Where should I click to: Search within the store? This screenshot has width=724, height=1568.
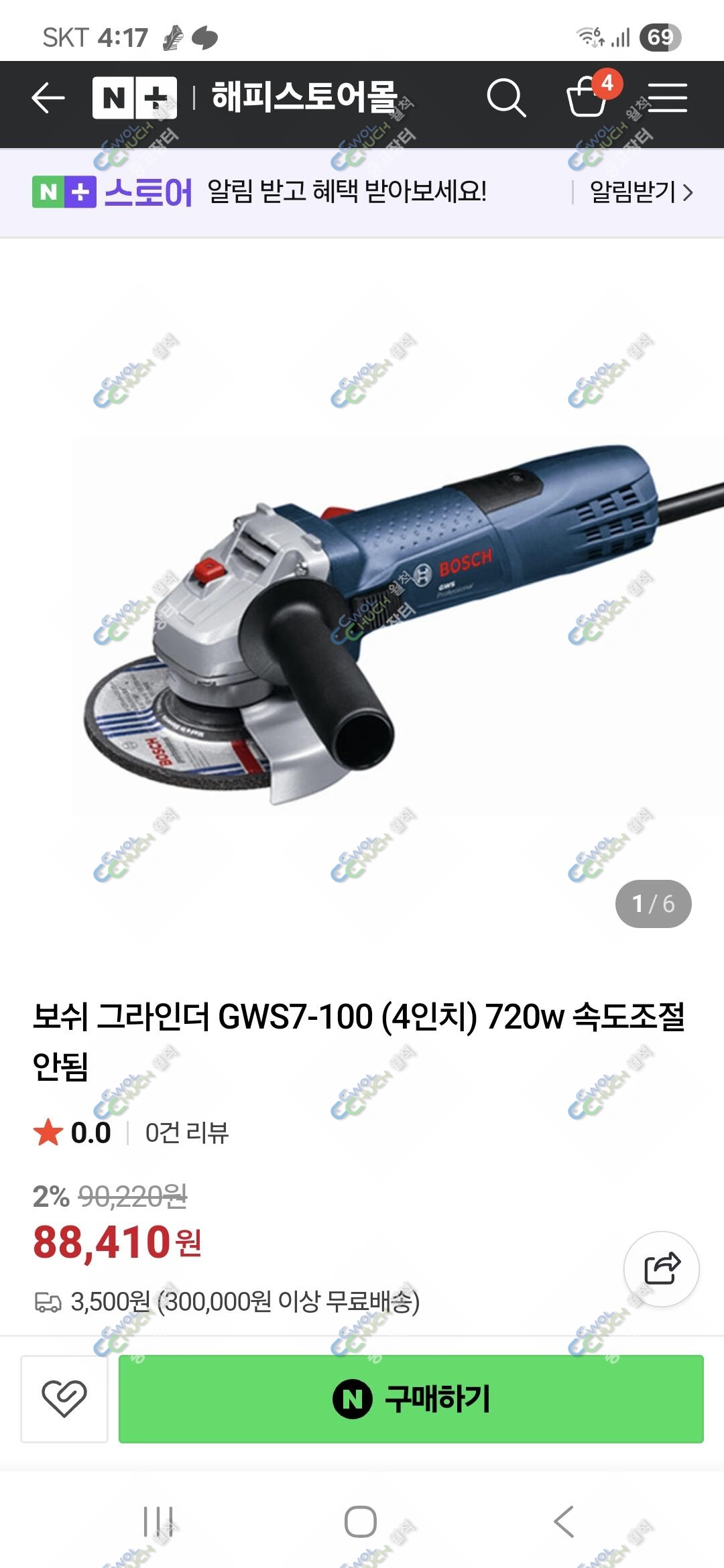pos(506,98)
